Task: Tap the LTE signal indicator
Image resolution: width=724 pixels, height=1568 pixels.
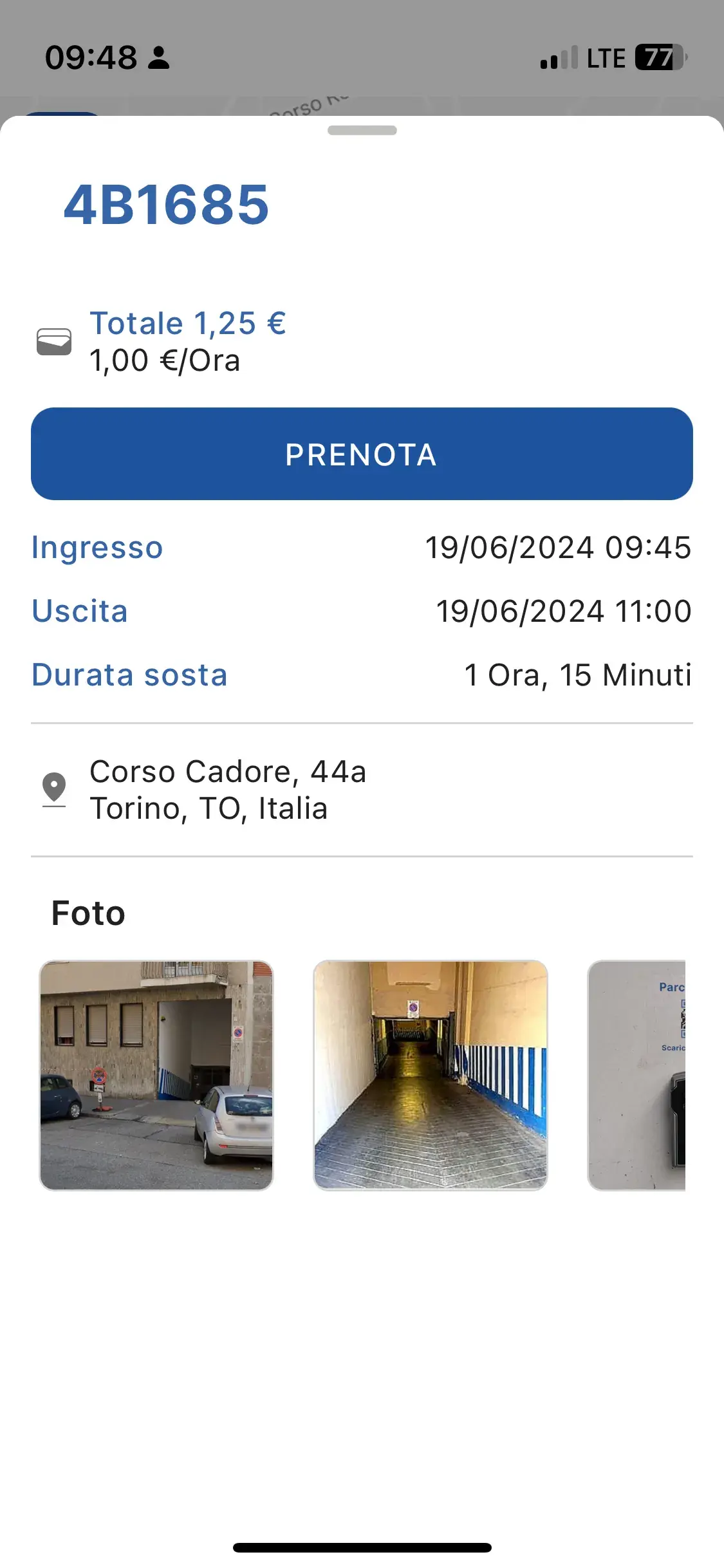Action: (606, 57)
